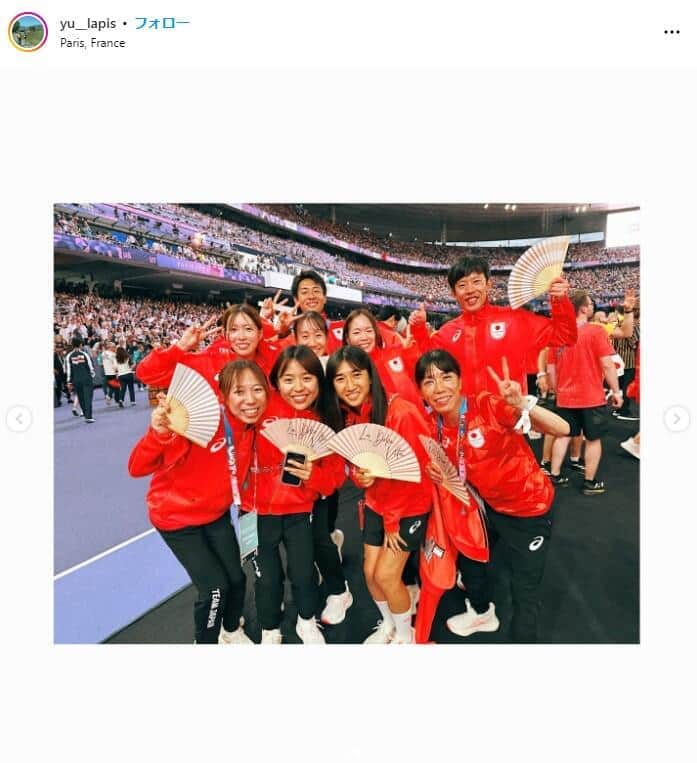Show the next photo in carousel
This screenshot has height=763, width=697.
676,419
